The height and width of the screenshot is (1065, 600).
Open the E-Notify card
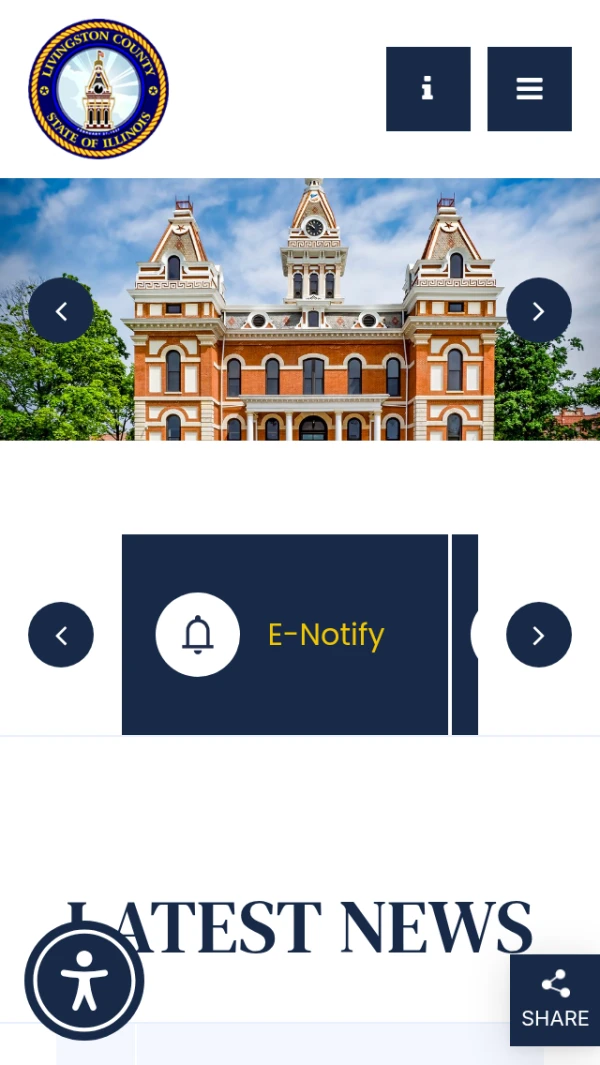tap(284, 635)
